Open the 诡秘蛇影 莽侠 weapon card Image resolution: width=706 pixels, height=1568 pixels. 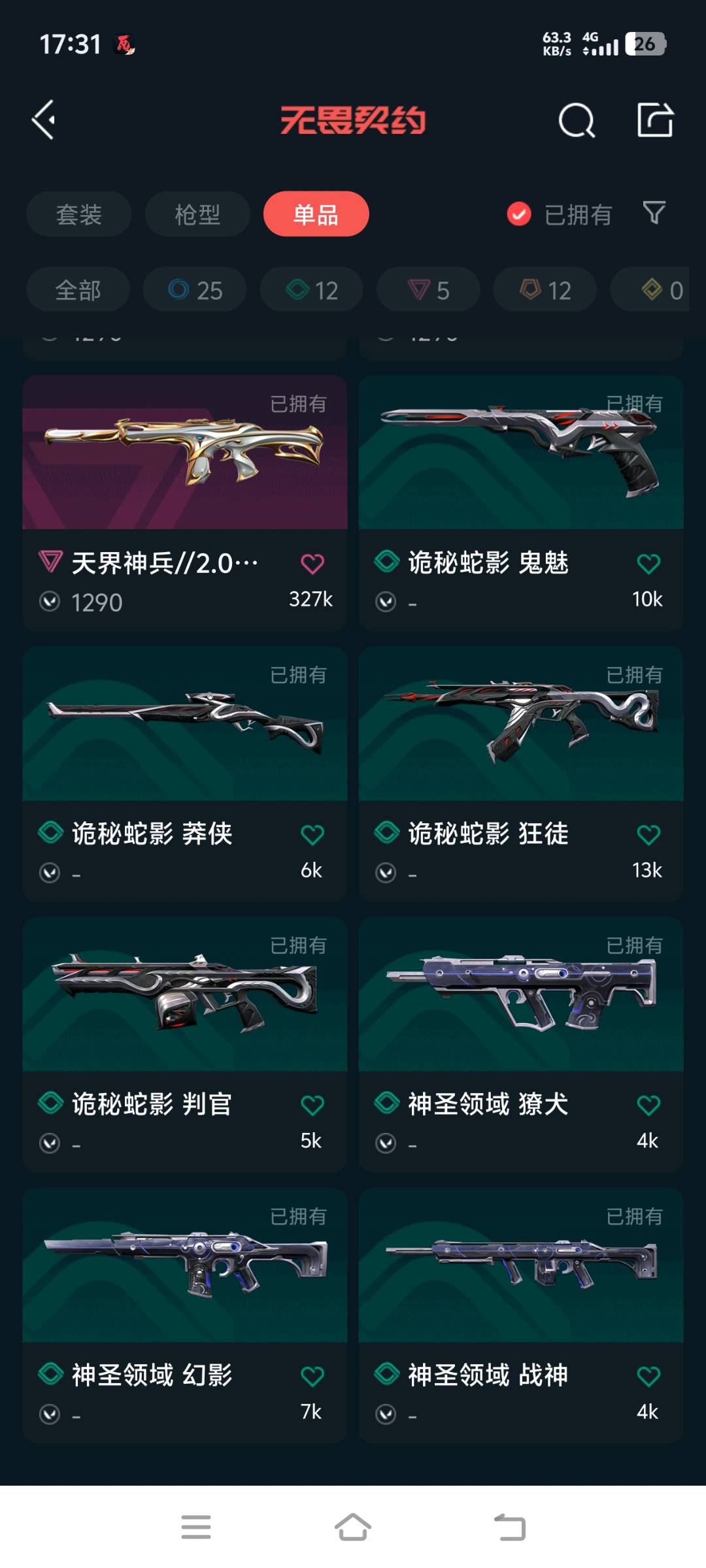(x=184, y=774)
